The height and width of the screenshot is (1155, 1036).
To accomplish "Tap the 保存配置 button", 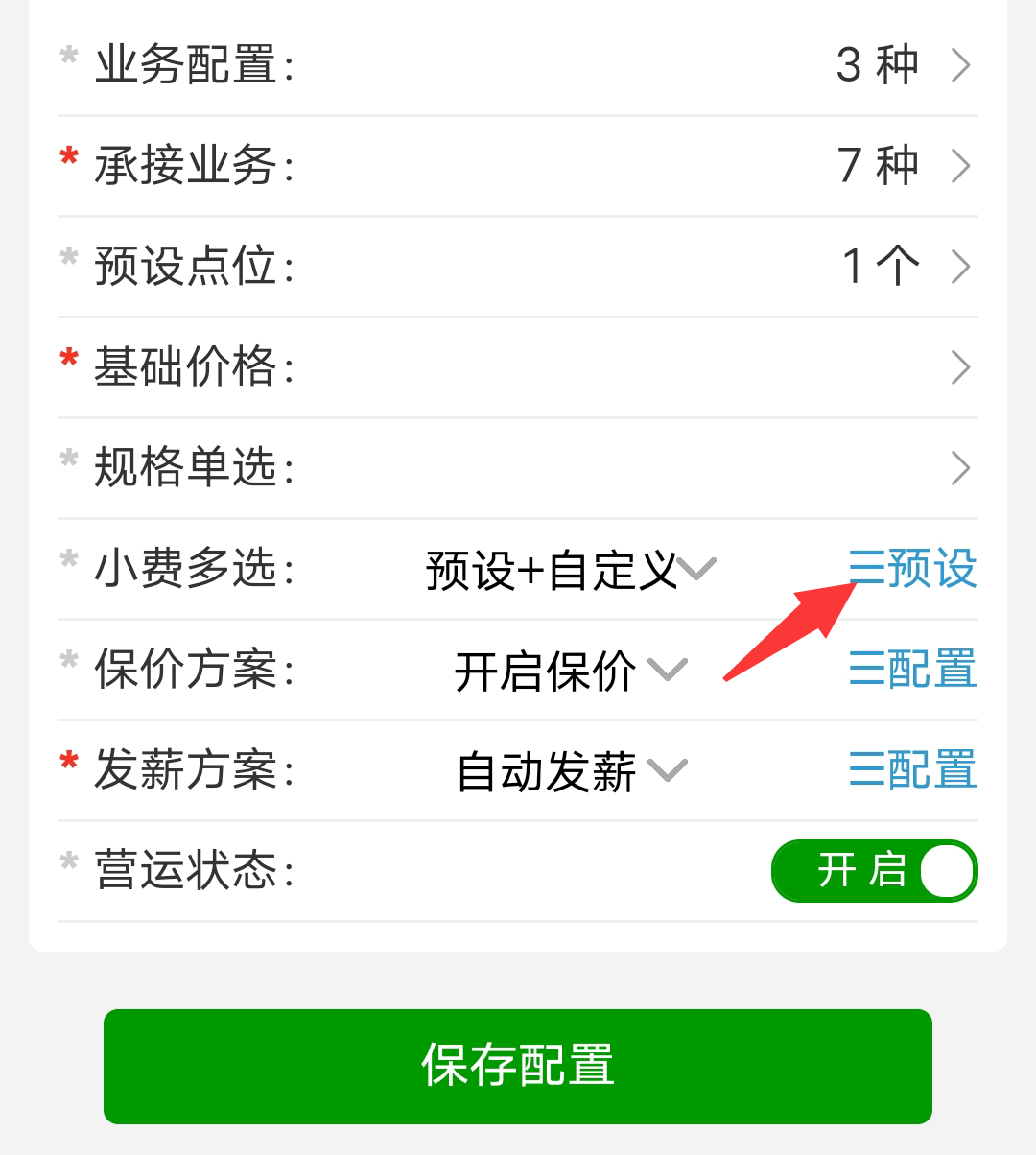I will pyautogui.click(x=518, y=1066).
